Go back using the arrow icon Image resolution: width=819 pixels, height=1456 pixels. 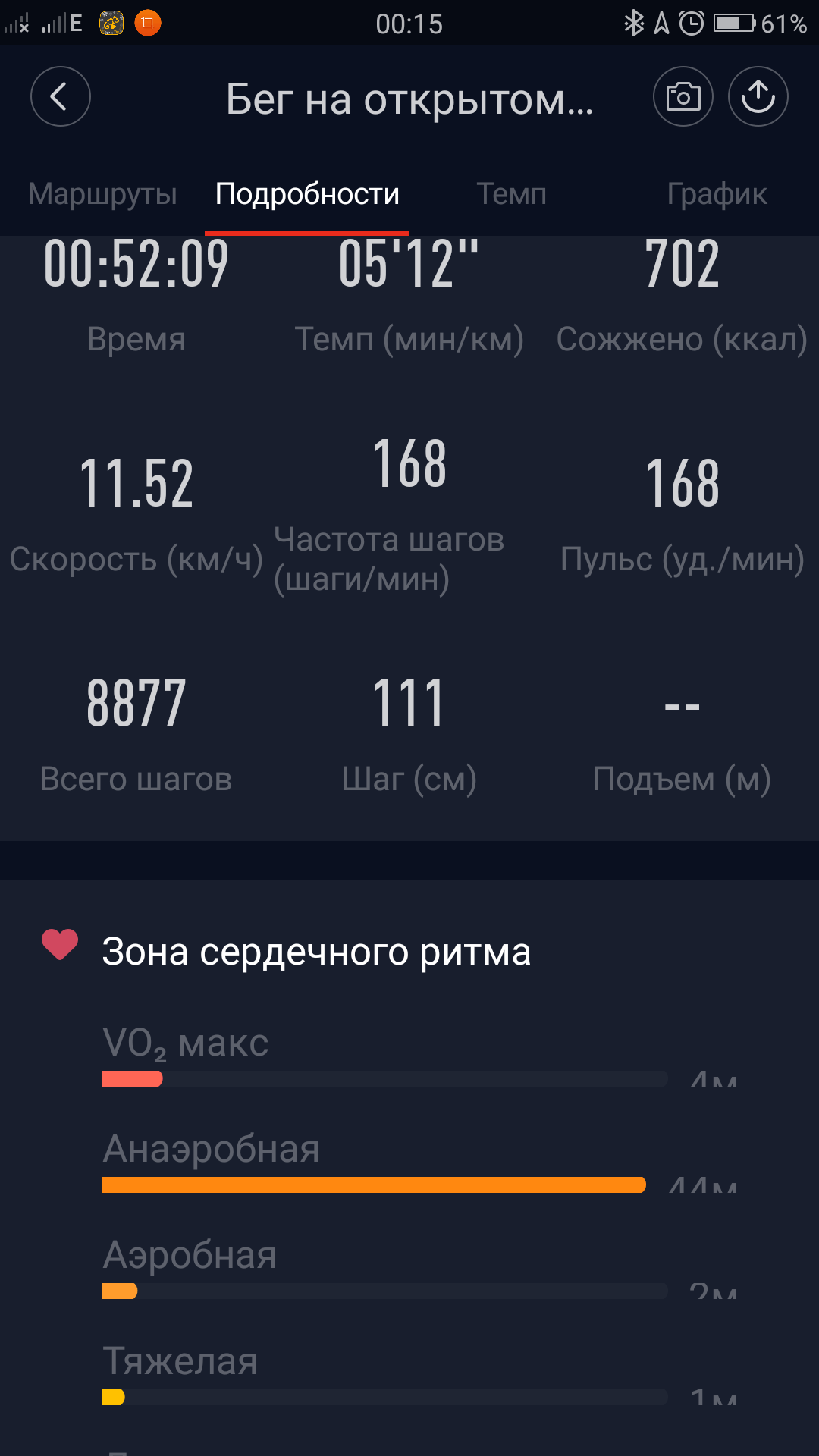(60, 97)
